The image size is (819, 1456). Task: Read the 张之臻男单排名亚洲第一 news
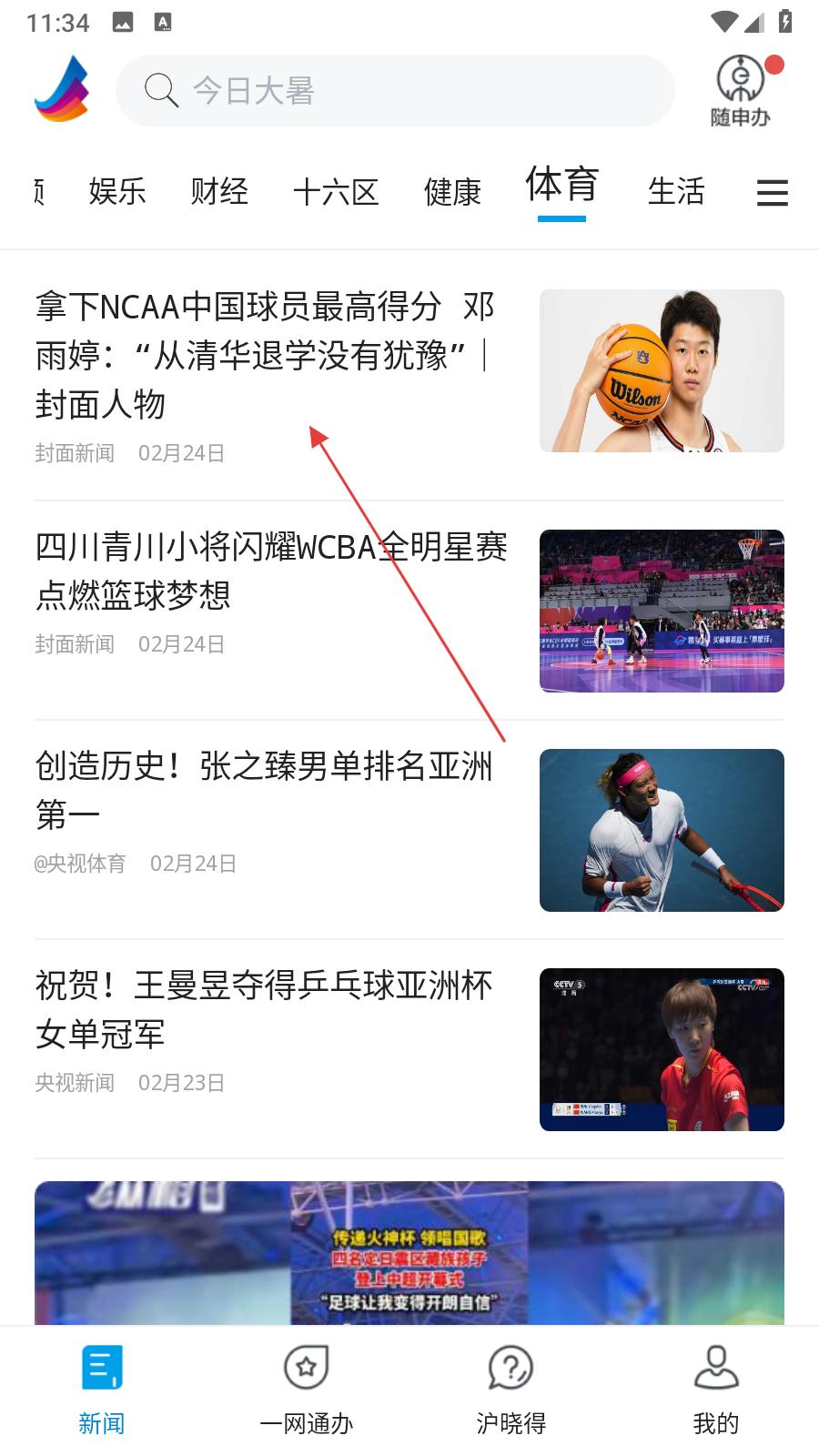tap(264, 790)
